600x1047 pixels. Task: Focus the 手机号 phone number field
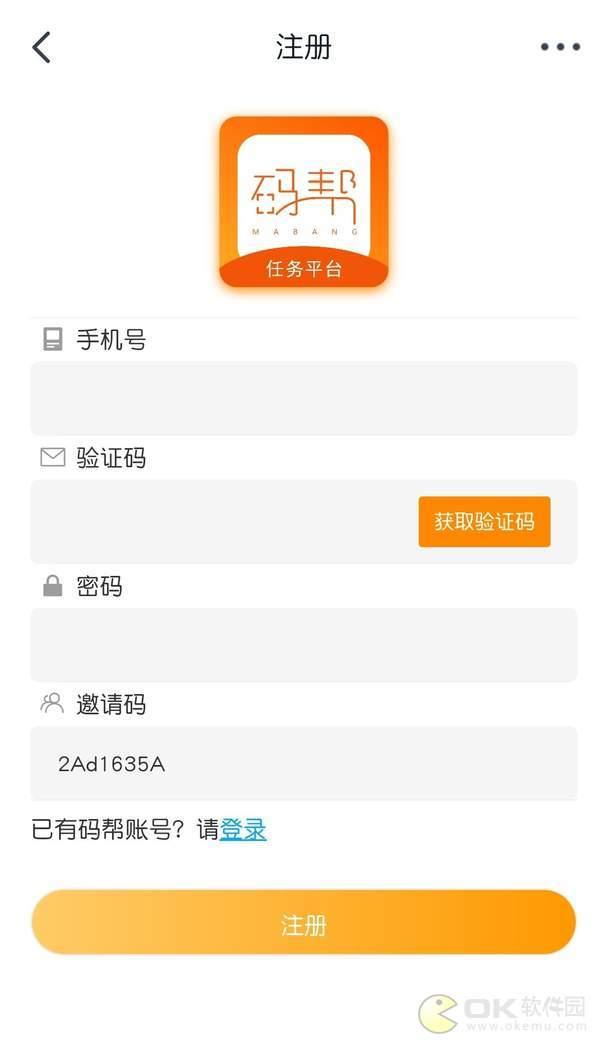click(304, 399)
